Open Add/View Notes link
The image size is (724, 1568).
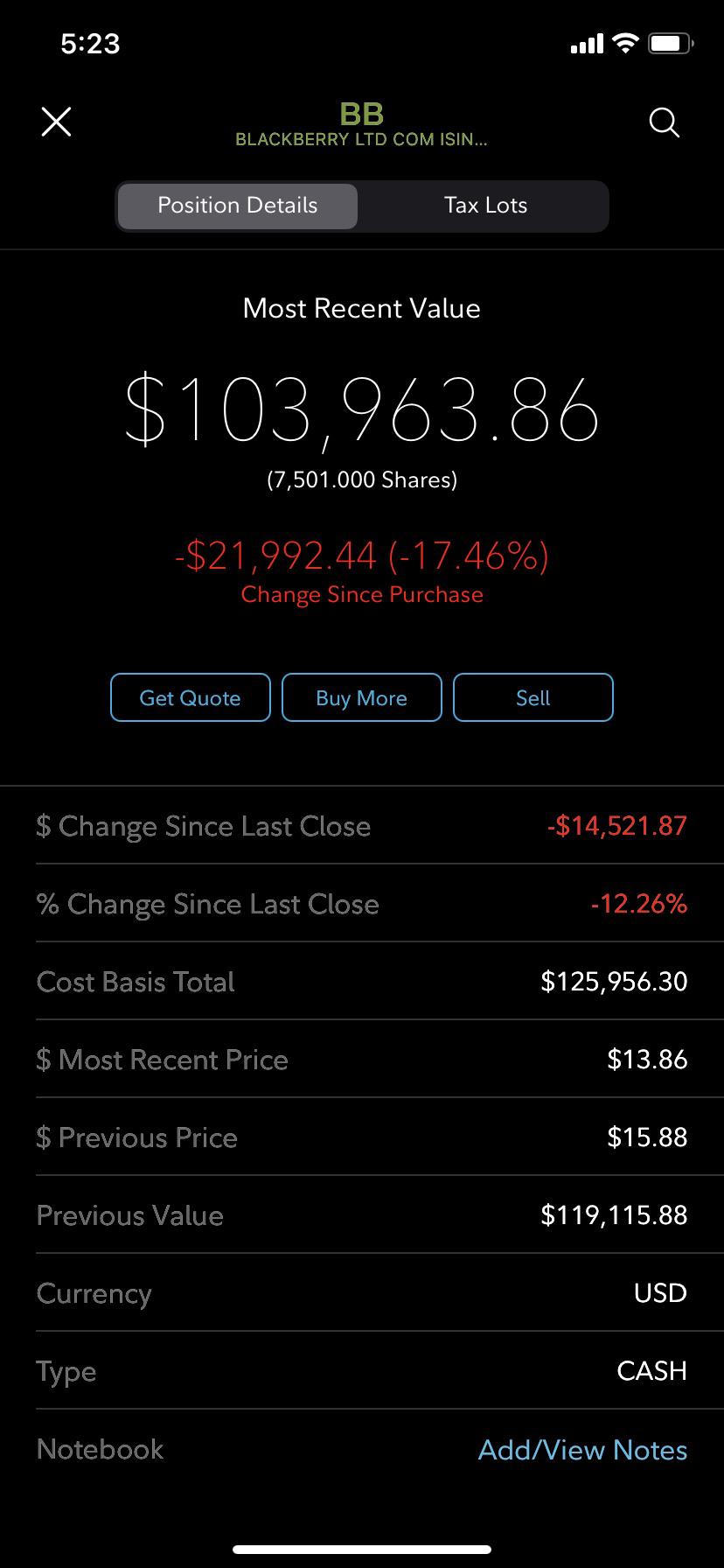582,1450
